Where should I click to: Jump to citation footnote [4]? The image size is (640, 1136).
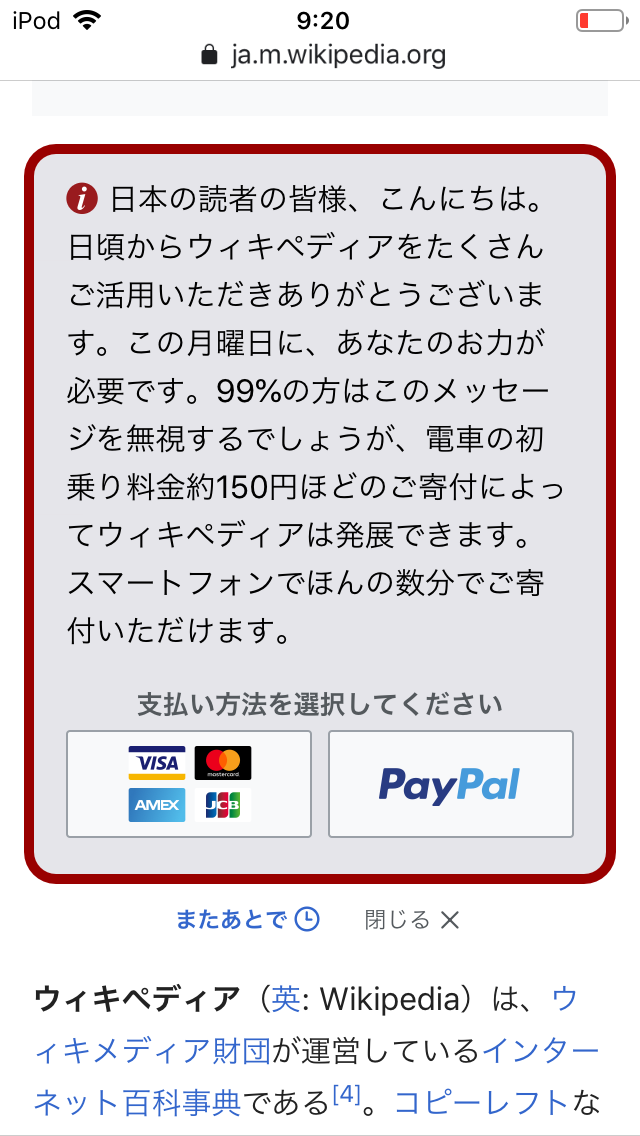pyautogui.click(x=345, y=1095)
